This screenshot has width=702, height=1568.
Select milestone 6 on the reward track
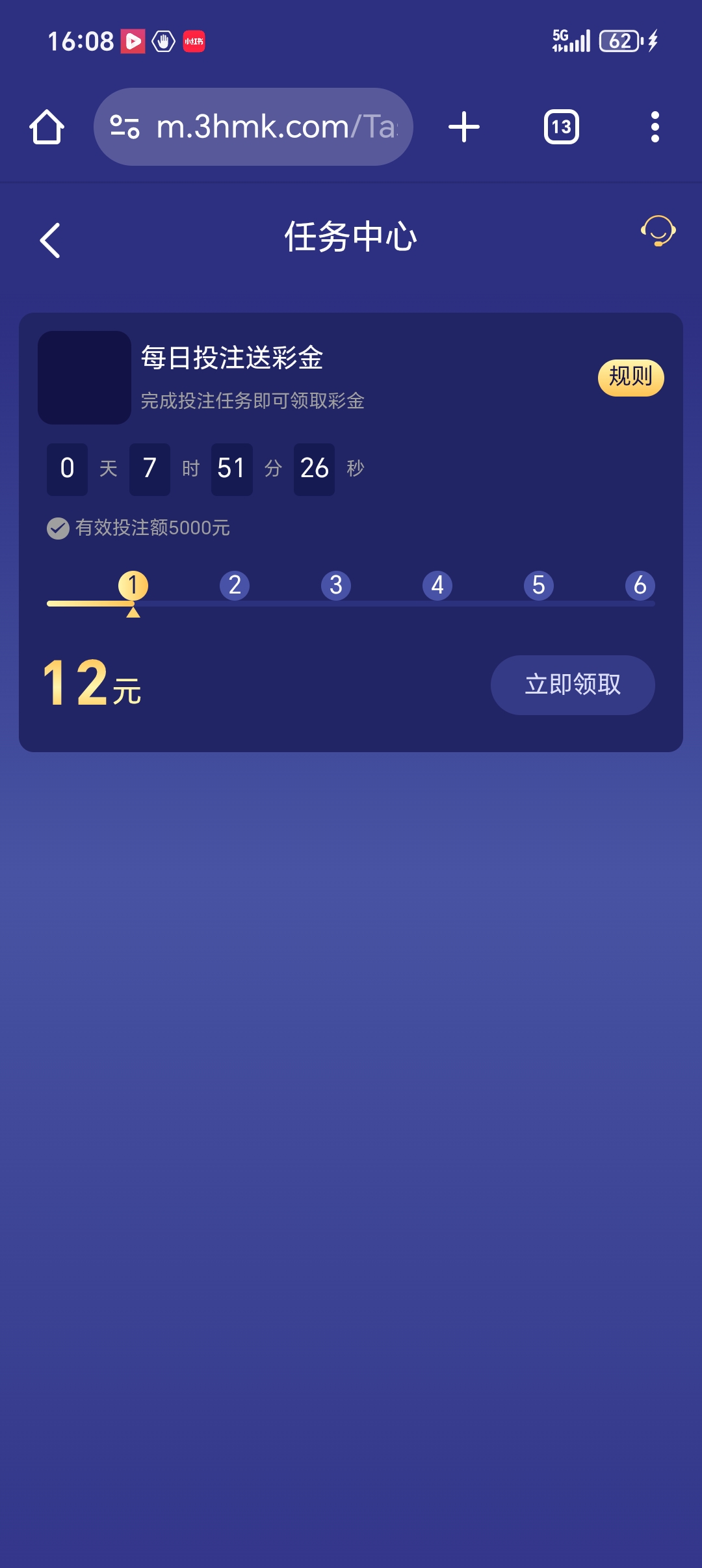640,585
